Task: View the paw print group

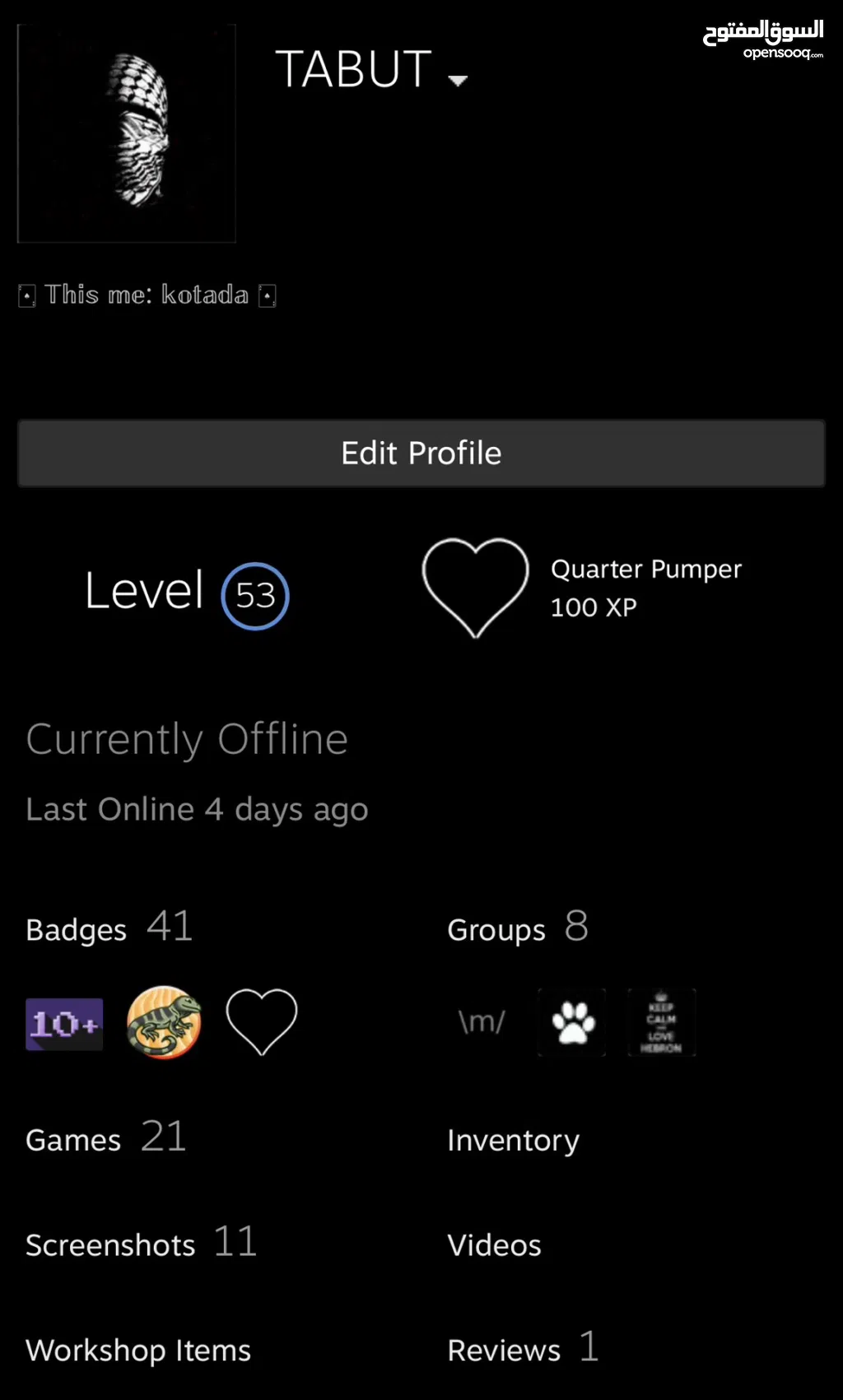Action: click(x=572, y=1022)
